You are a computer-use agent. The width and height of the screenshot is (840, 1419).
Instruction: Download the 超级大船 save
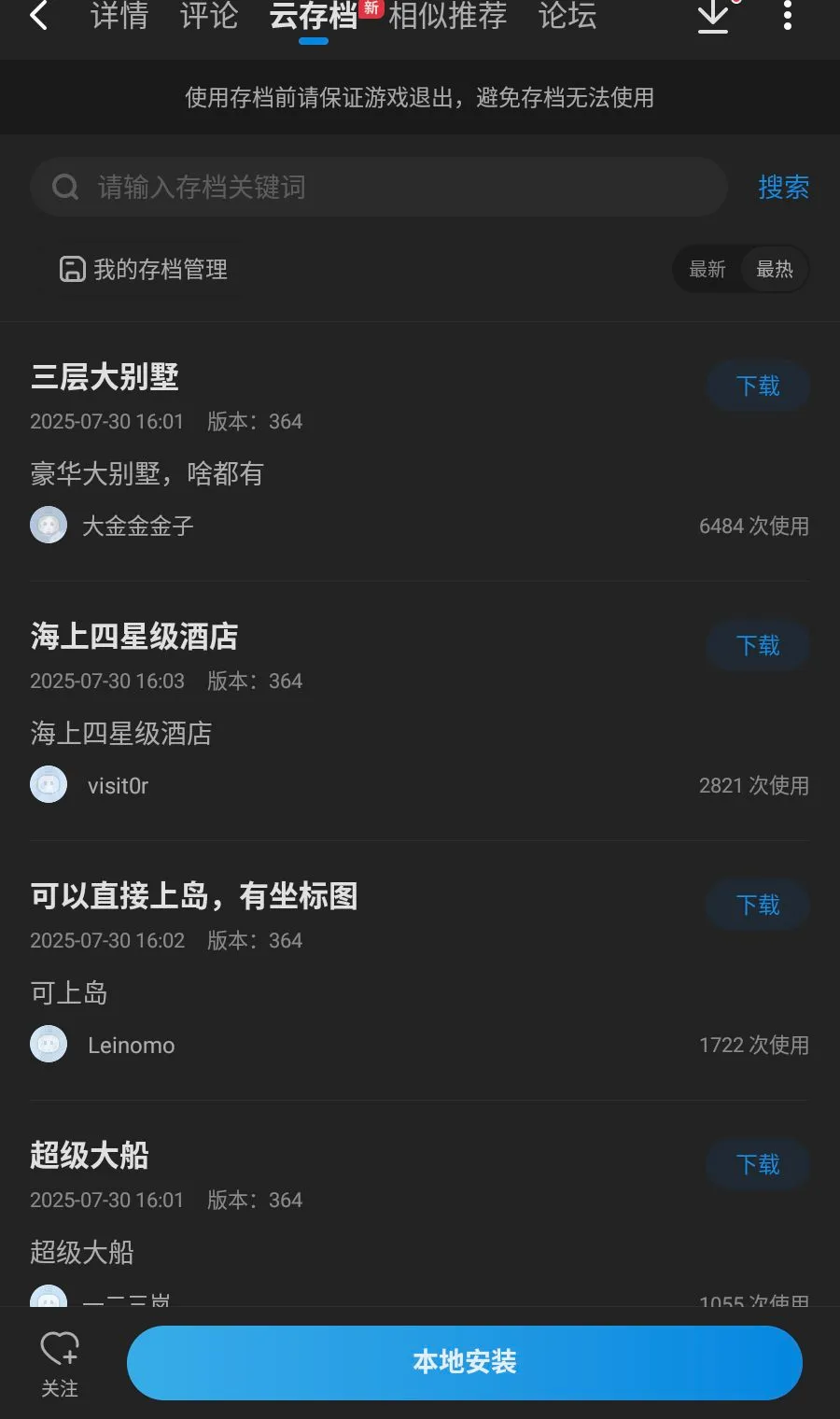[758, 1165]
